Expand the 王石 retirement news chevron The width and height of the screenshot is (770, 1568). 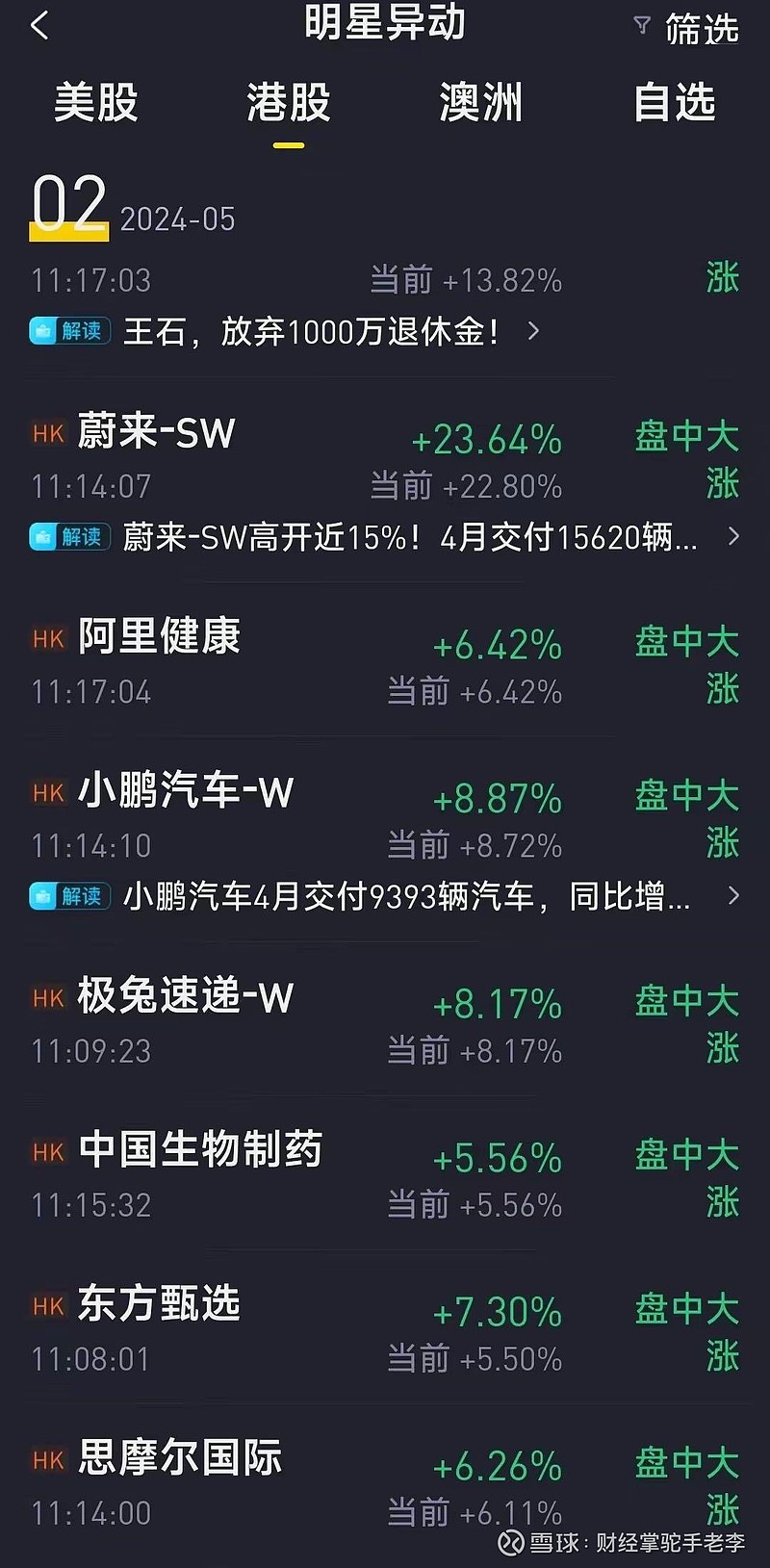point(535,330)
